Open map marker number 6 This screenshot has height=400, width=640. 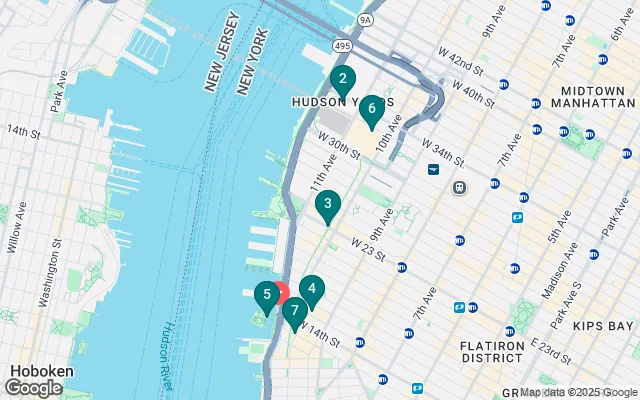click(371, 108)
